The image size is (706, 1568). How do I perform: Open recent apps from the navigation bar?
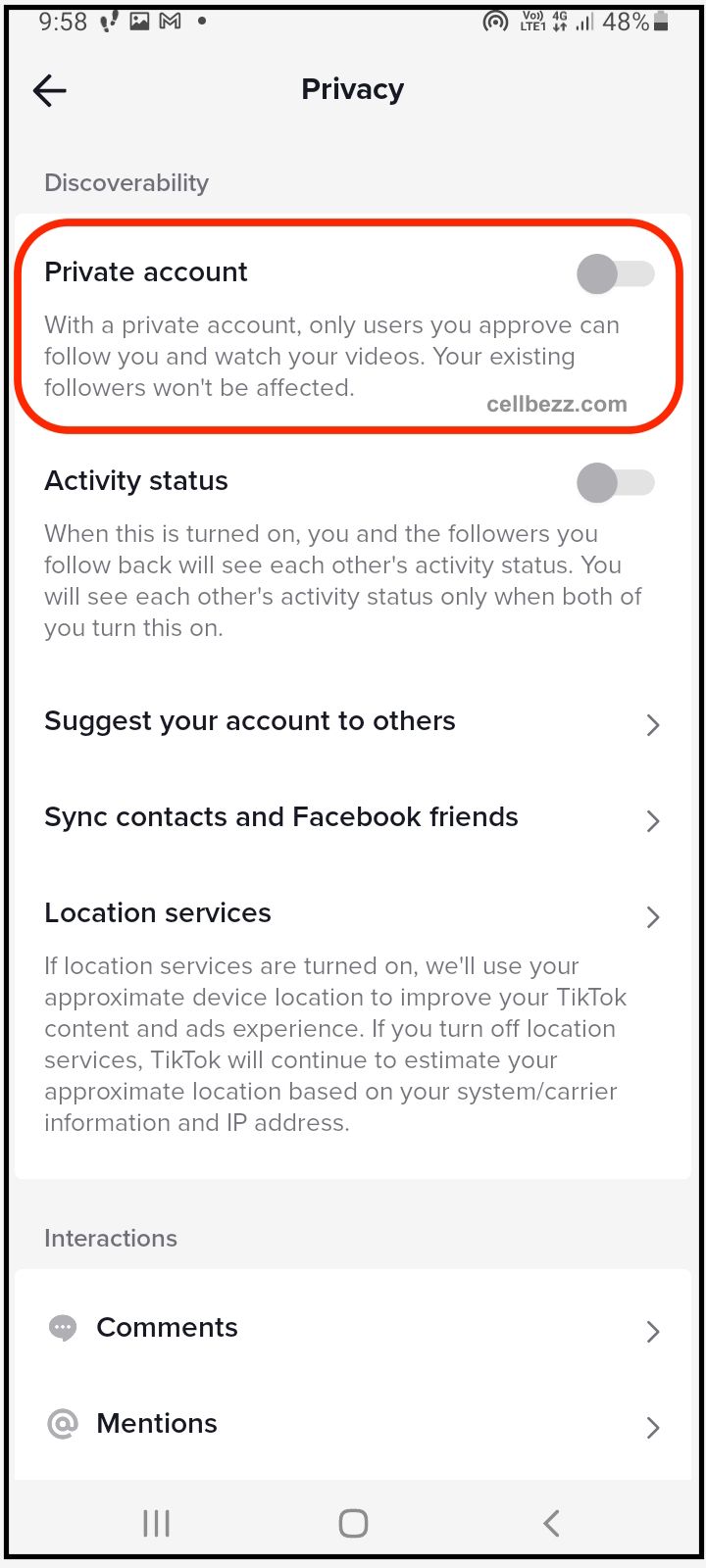[156, 1523]
